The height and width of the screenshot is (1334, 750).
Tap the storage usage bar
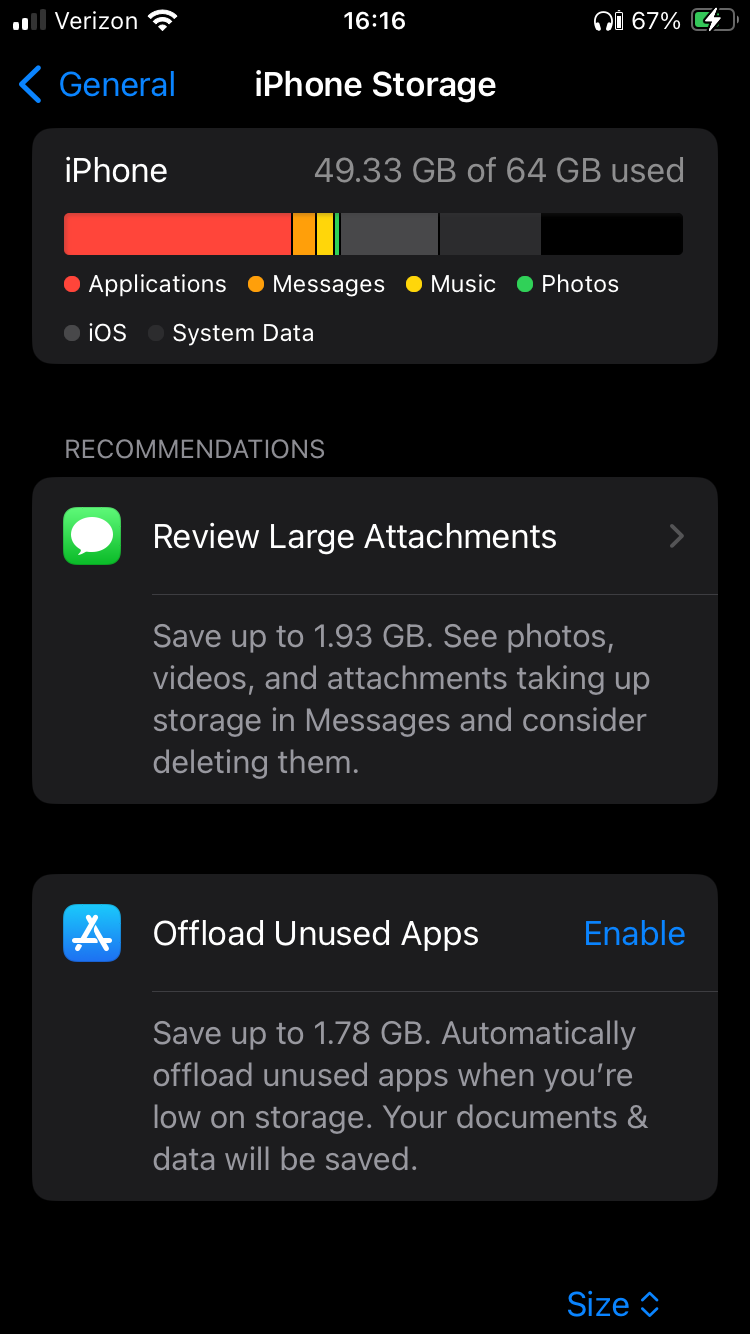tap(375, 233)
